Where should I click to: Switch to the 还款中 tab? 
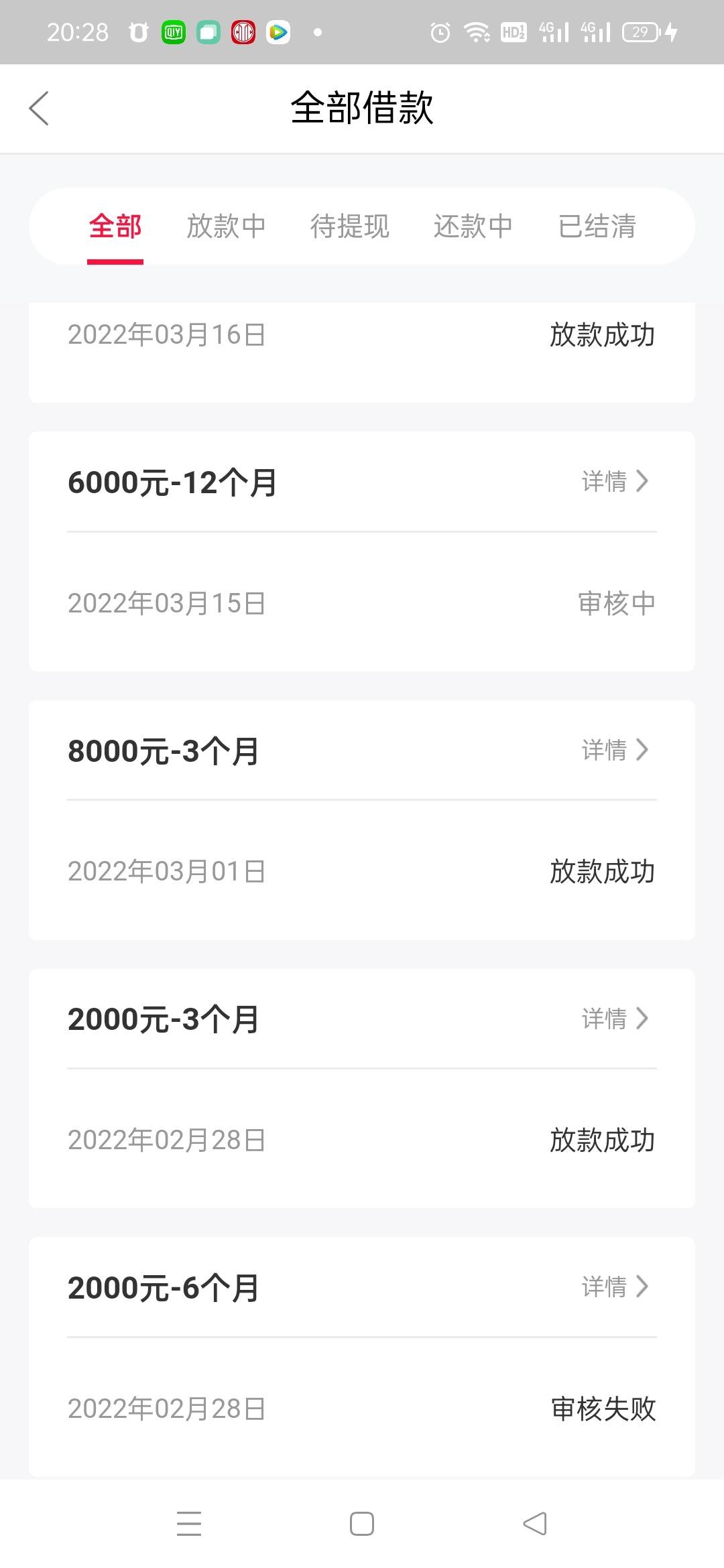point(473,226)
